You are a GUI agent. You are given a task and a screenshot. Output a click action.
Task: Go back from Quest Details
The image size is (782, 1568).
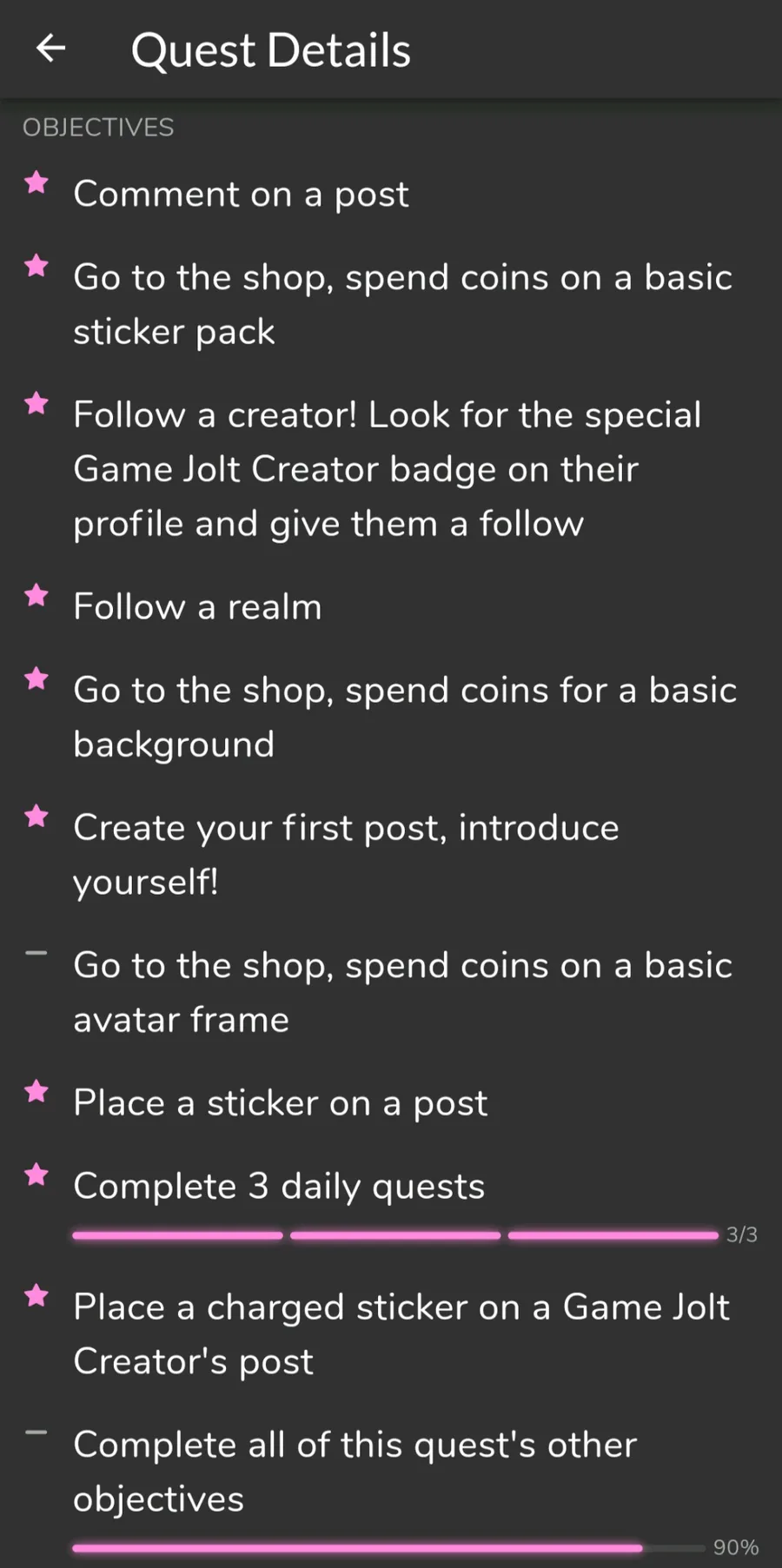51,49
